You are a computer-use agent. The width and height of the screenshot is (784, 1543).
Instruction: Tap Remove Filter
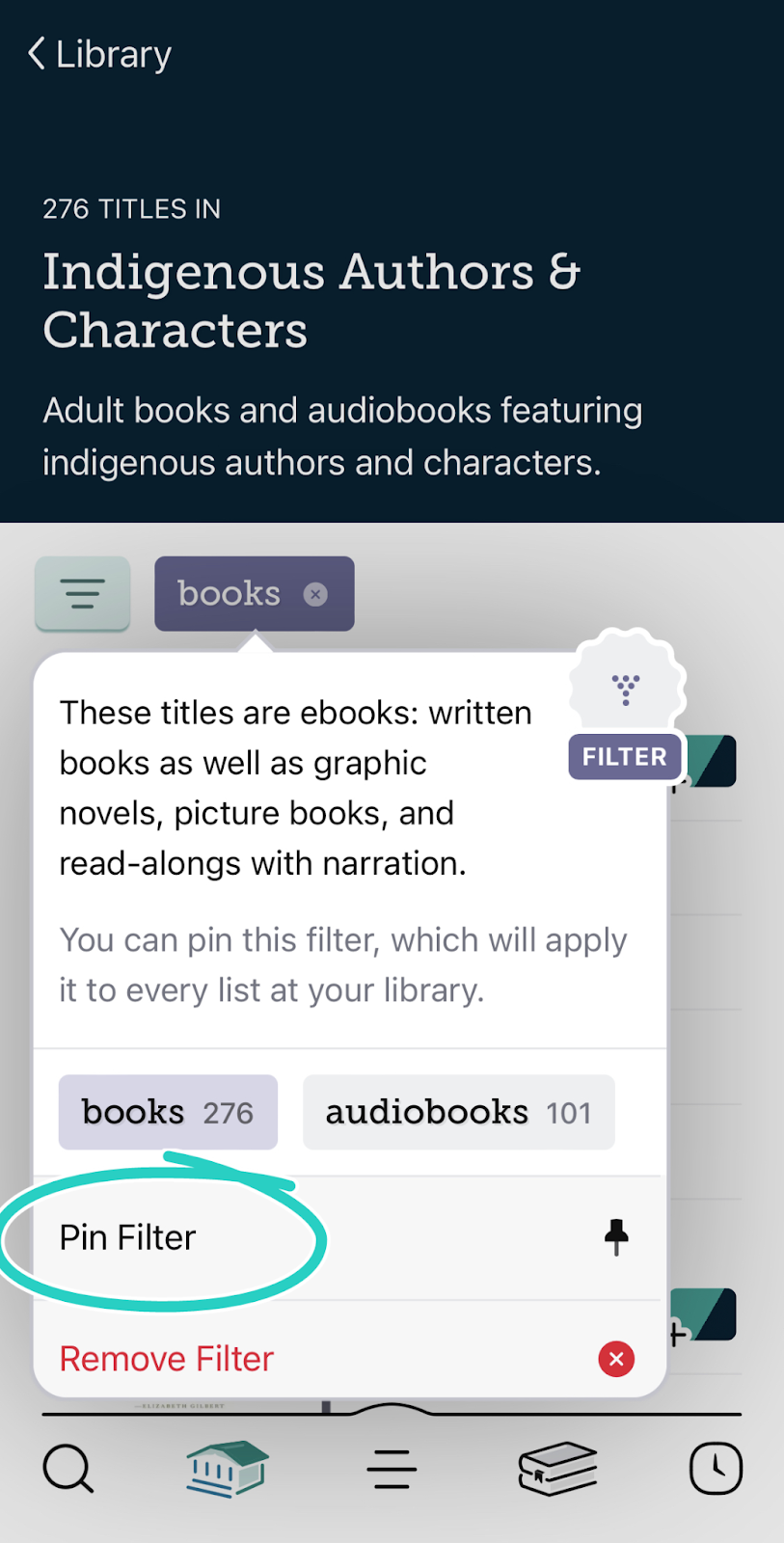click(349, 1359)
